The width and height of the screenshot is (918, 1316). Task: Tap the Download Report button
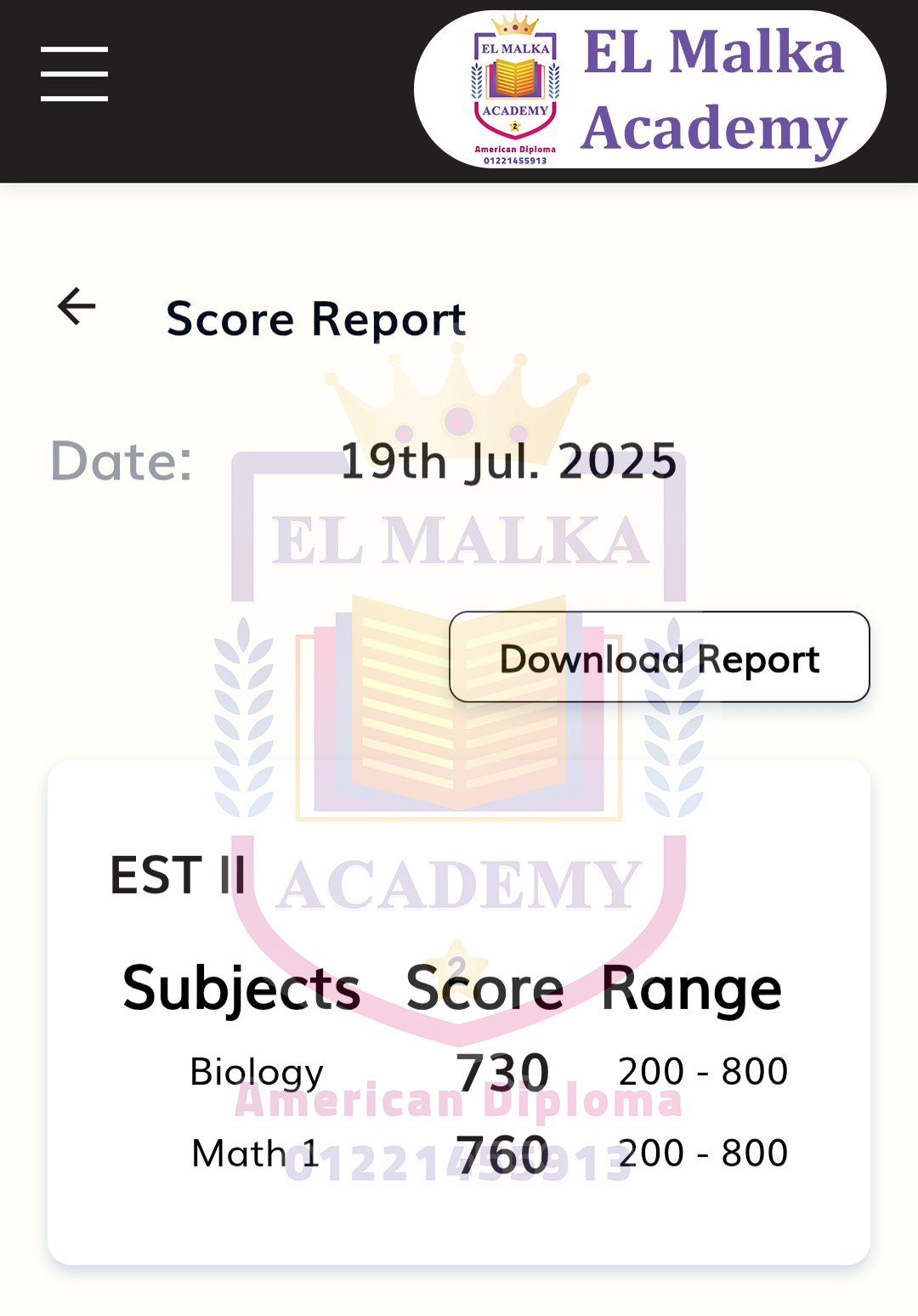(x=659, y=657)
